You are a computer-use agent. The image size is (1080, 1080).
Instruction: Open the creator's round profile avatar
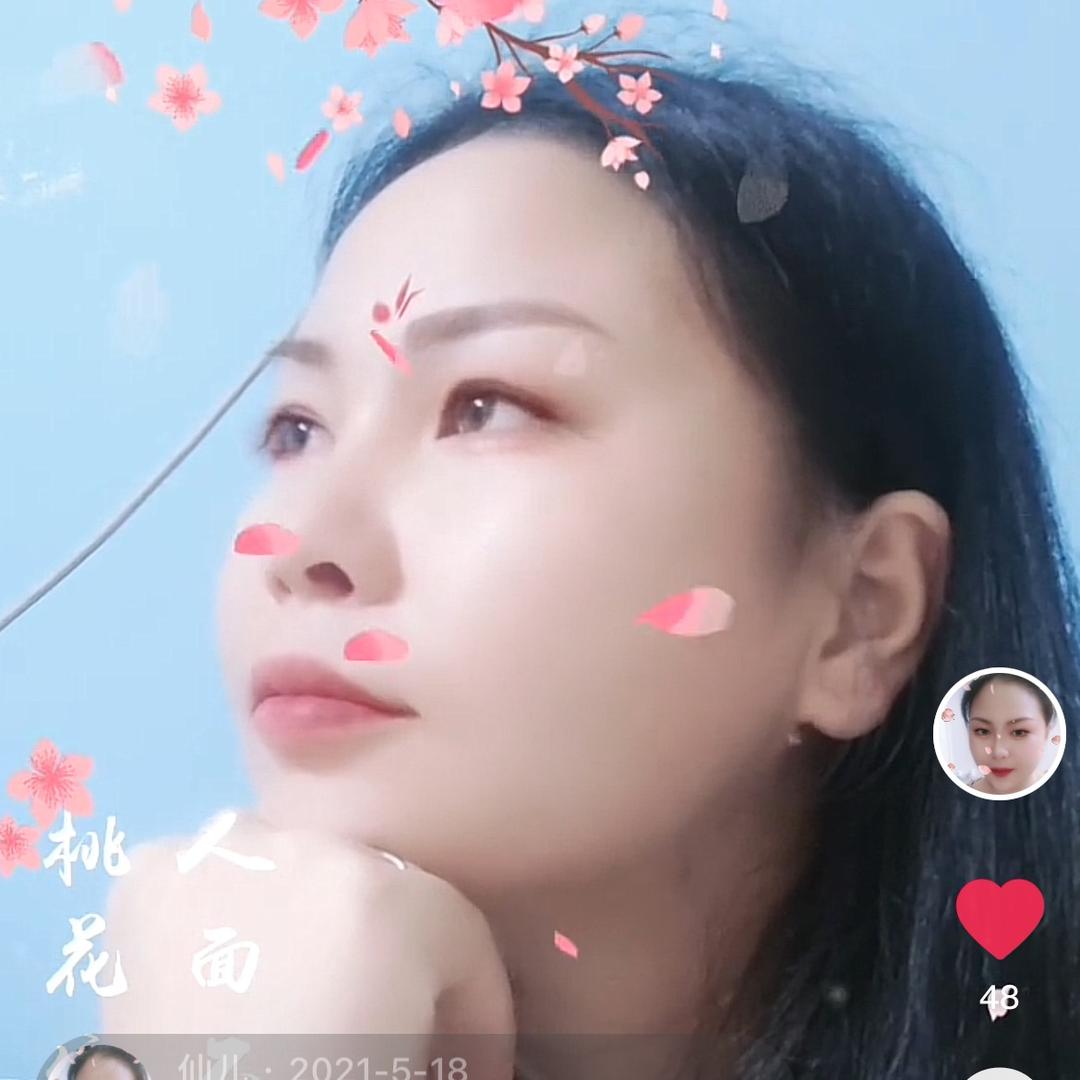(999, 733)
